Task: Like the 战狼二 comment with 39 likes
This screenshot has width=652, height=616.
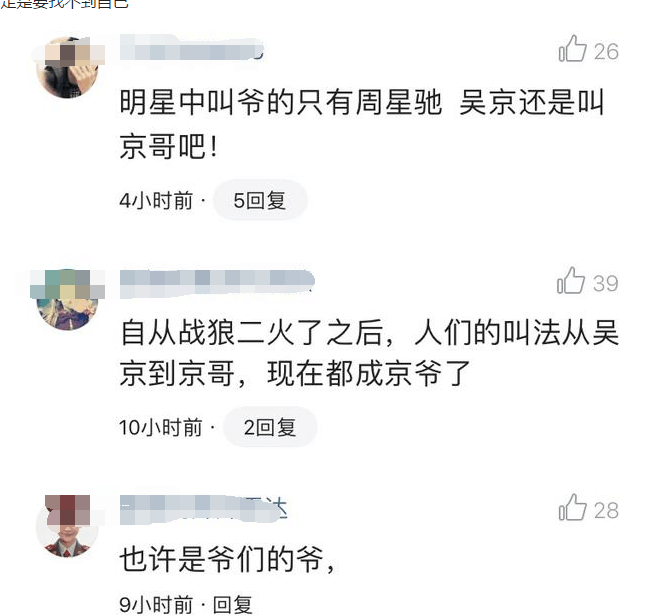Action: click(572, 282)
